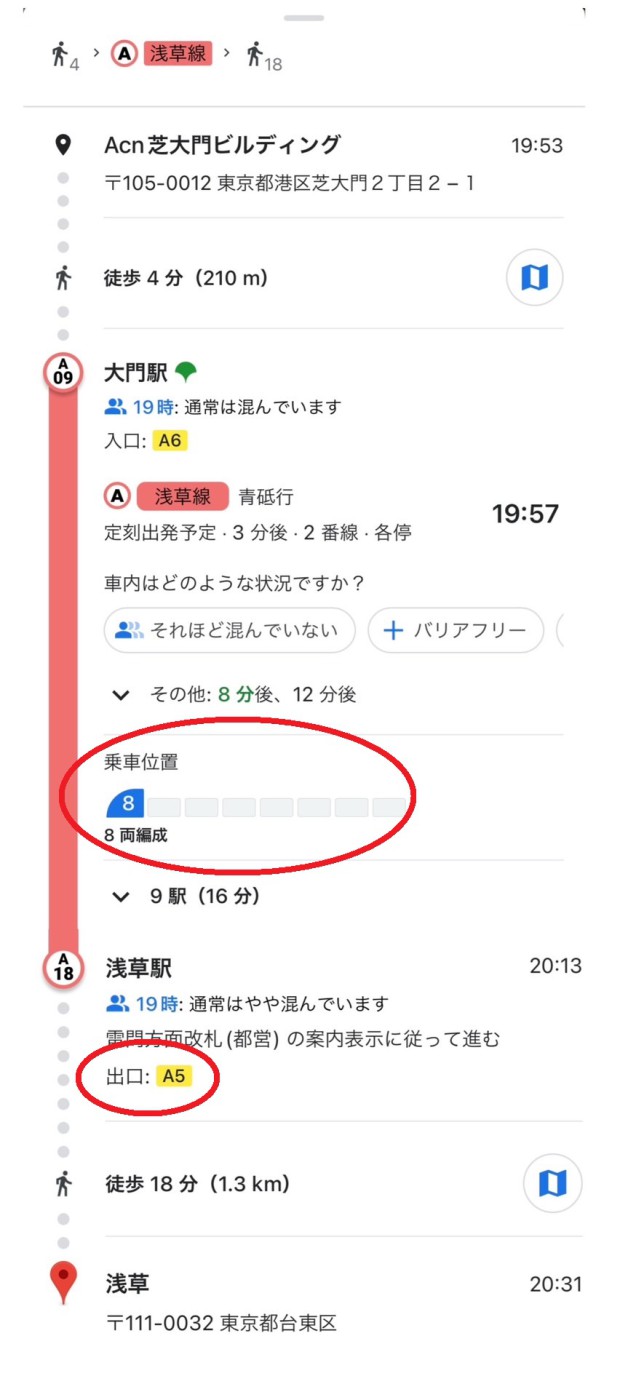Tap the drag handle at the sheet's top
The image size is (620, 1400).
click(x=303, y=18)
